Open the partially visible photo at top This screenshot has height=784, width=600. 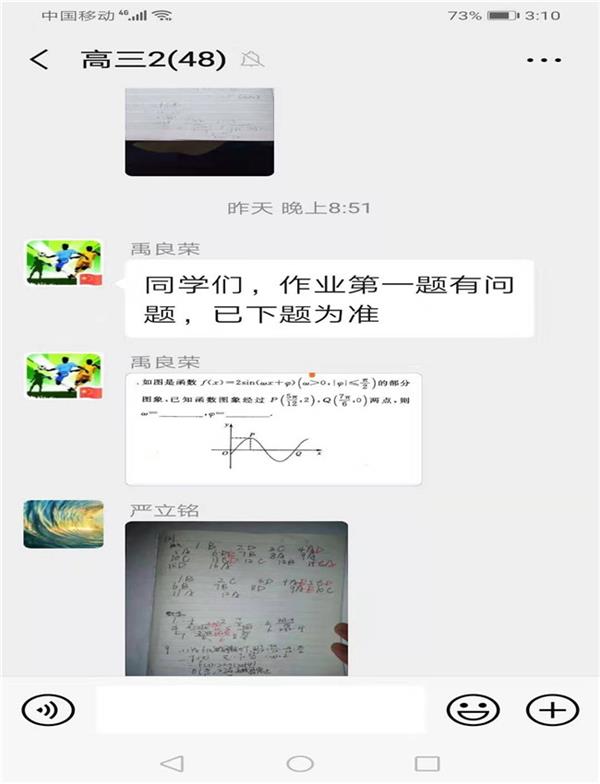click(x=199, y=132)
